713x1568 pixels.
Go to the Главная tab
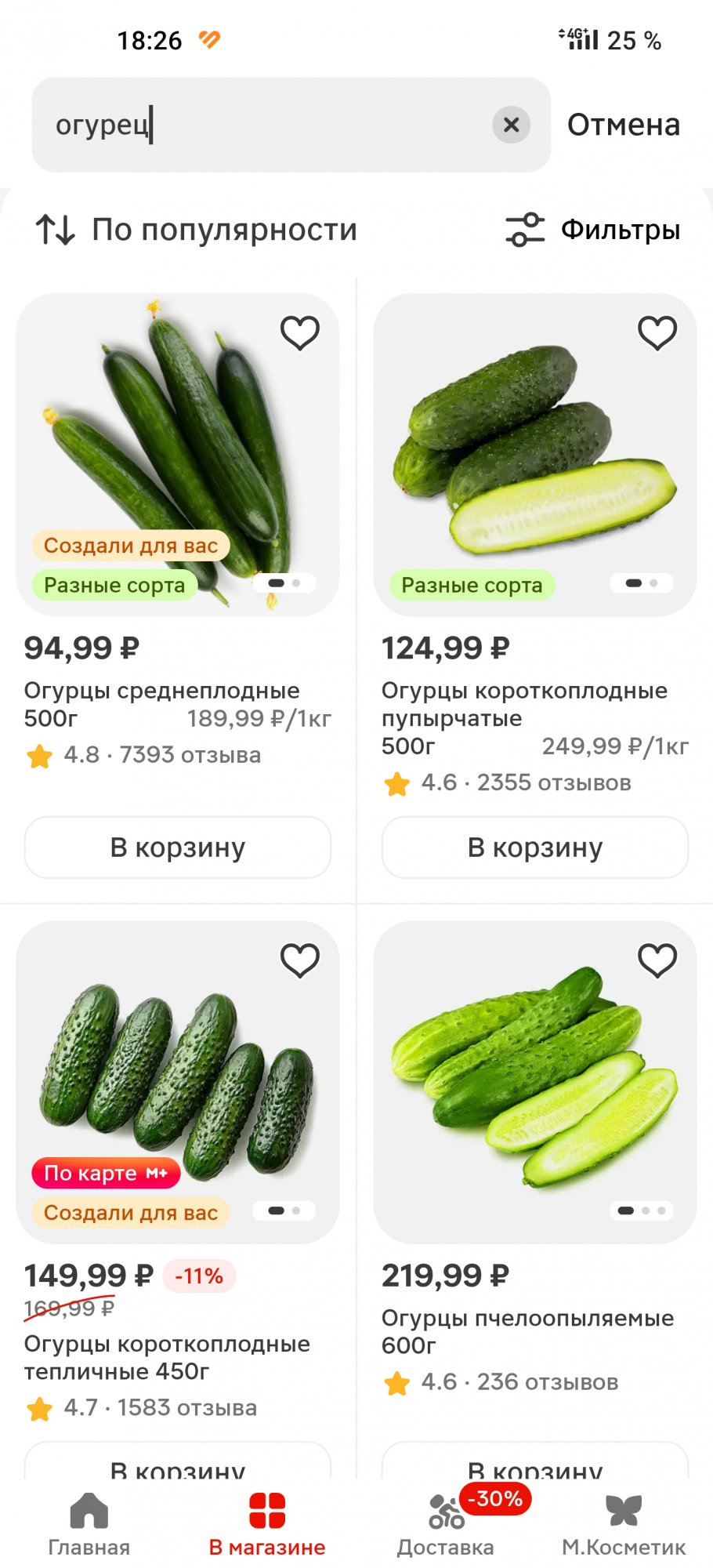tap(89, 1525)
